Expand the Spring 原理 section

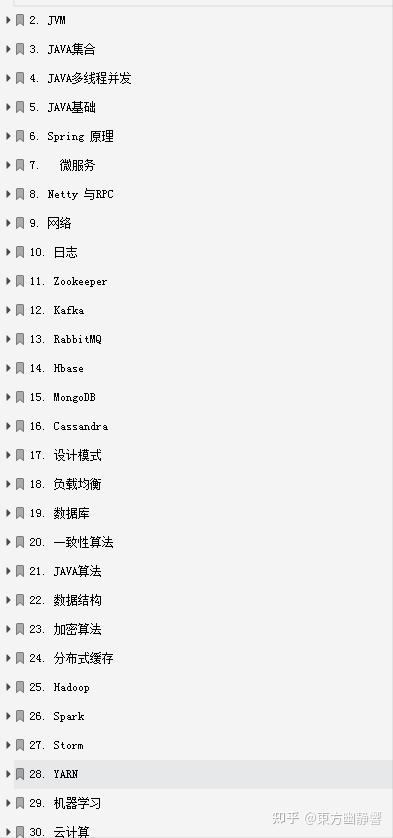8,136
